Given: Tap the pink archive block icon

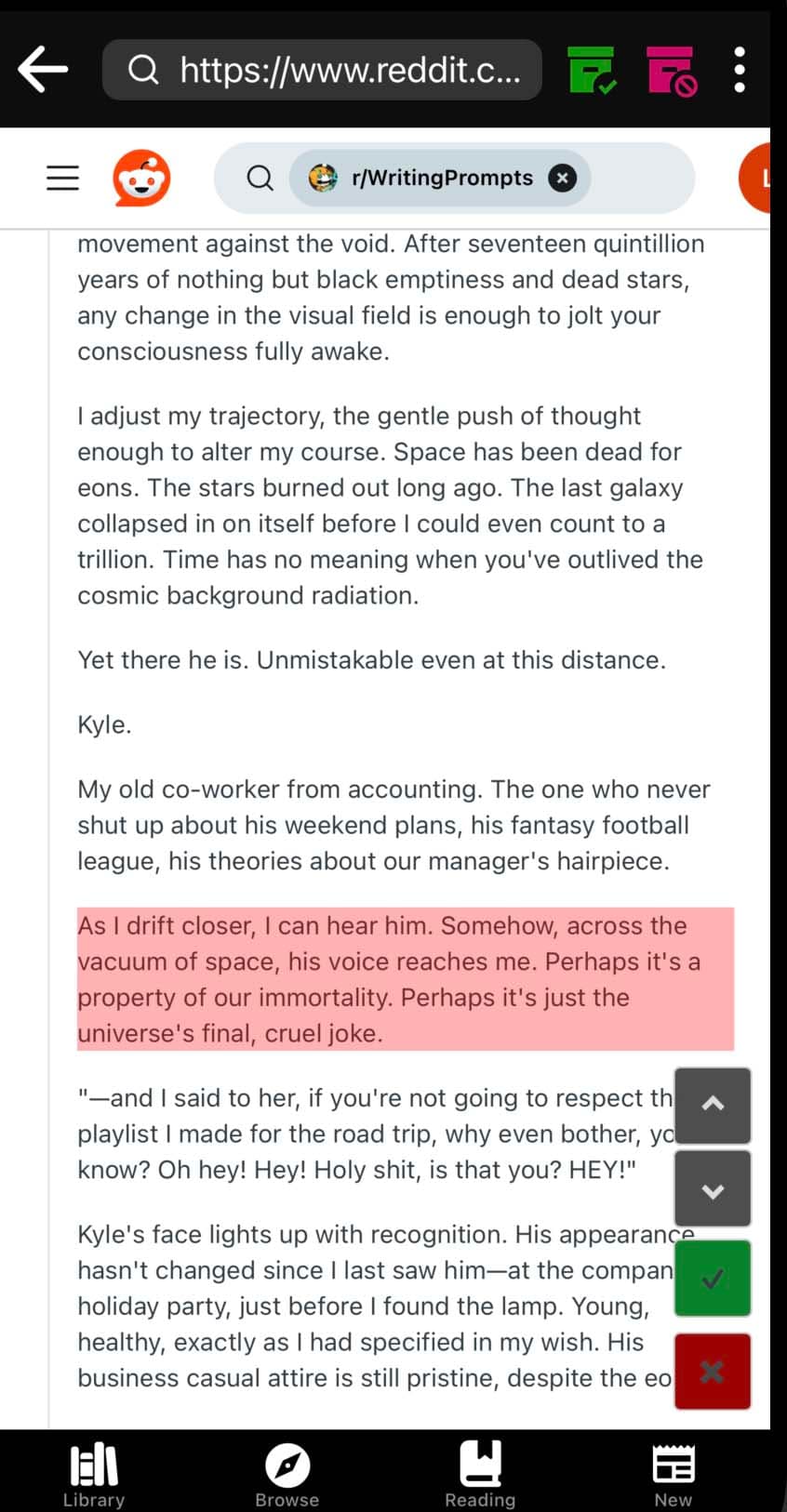Looking at the screenshot, I should coord(671,71).
